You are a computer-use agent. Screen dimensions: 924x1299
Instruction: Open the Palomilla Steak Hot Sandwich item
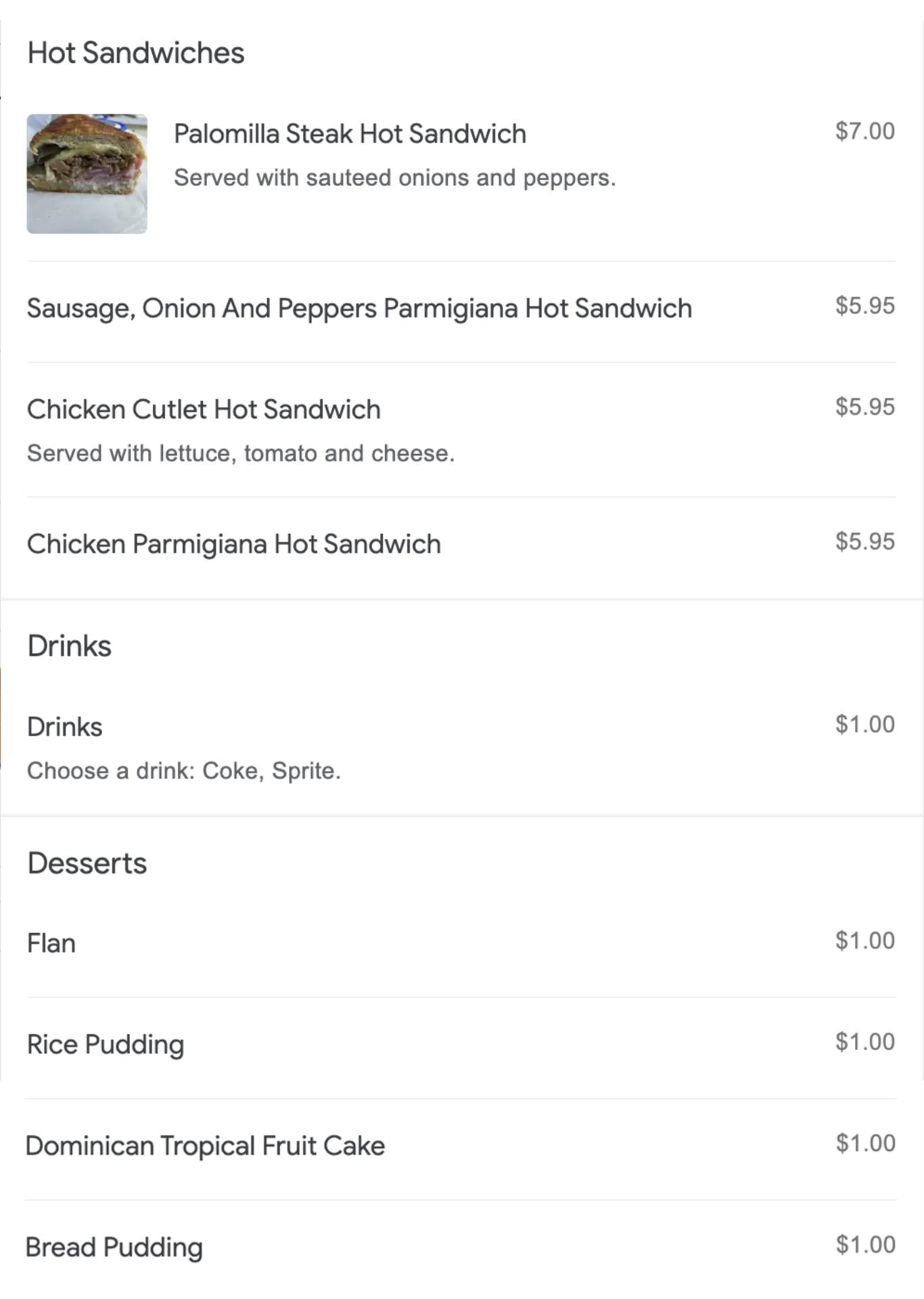(350, 134)
